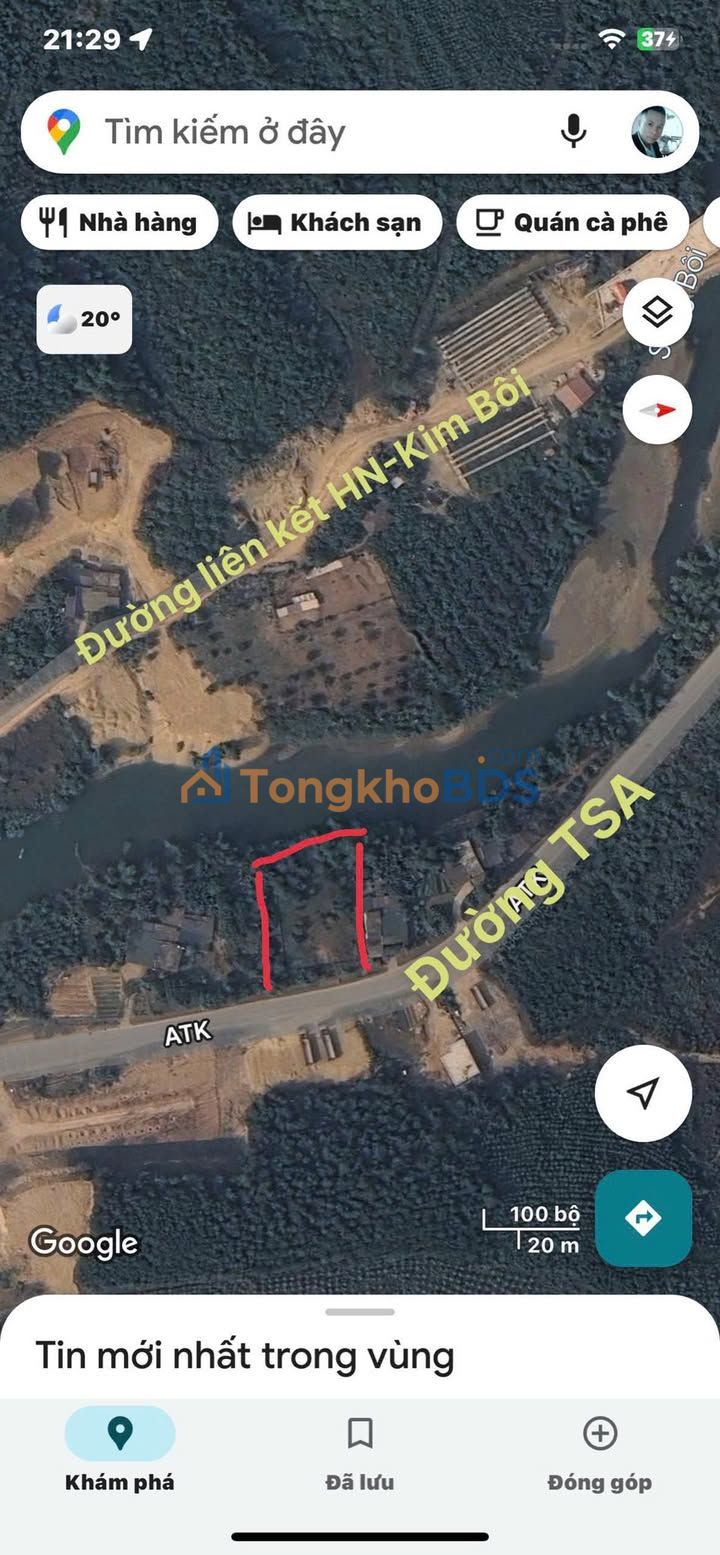Switch to the Khám phá tab
720x1555 pixels.
coord(120,1450)
